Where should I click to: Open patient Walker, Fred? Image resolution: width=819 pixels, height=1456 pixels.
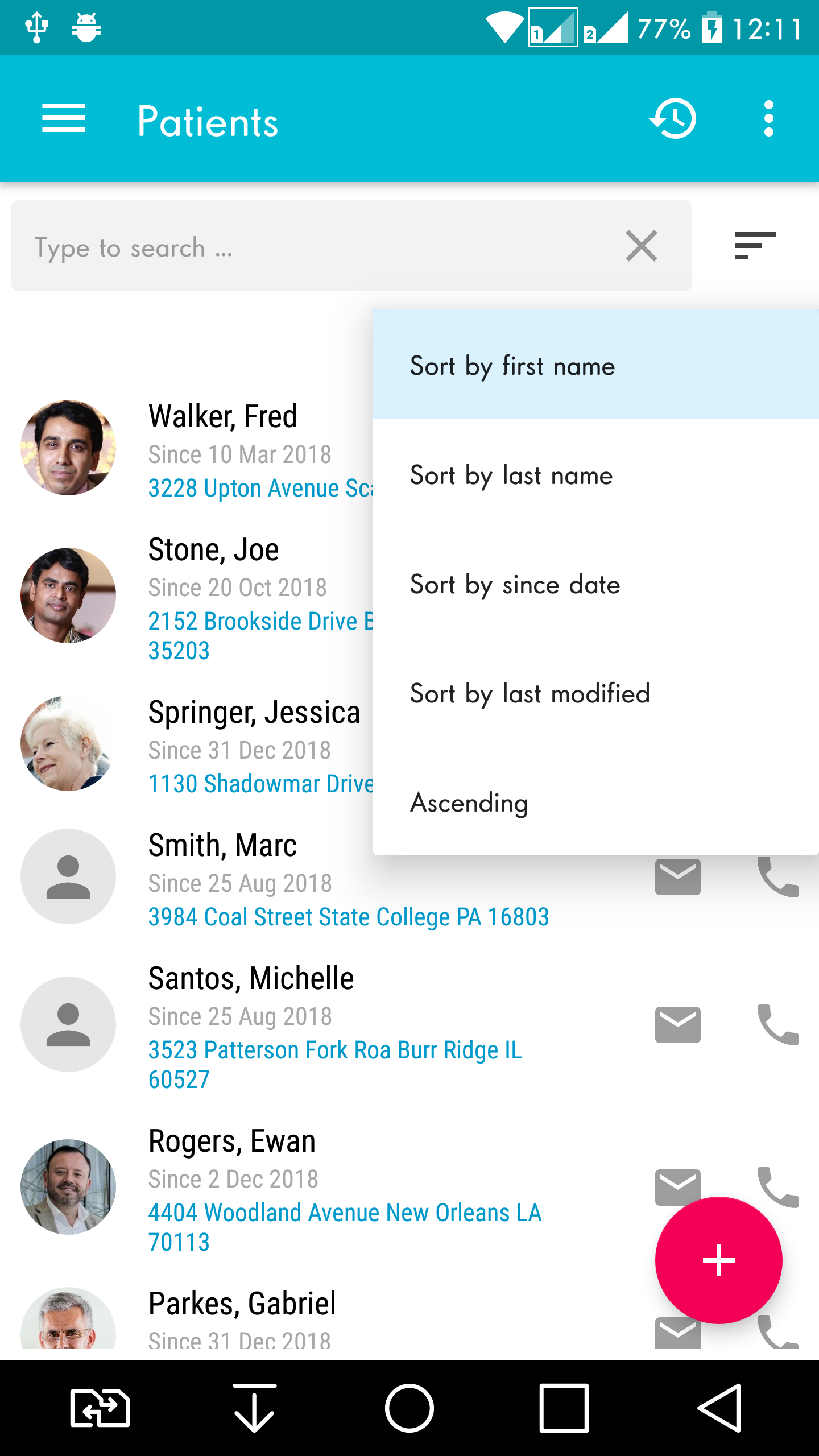(x=222, y=416)
